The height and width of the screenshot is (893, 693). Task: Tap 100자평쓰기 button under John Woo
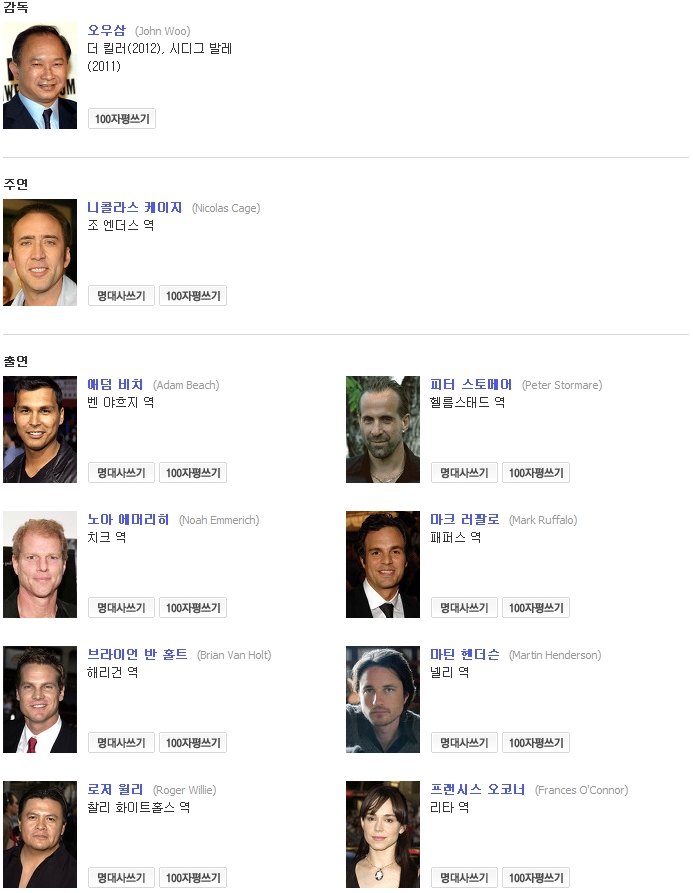coord(122,118)
